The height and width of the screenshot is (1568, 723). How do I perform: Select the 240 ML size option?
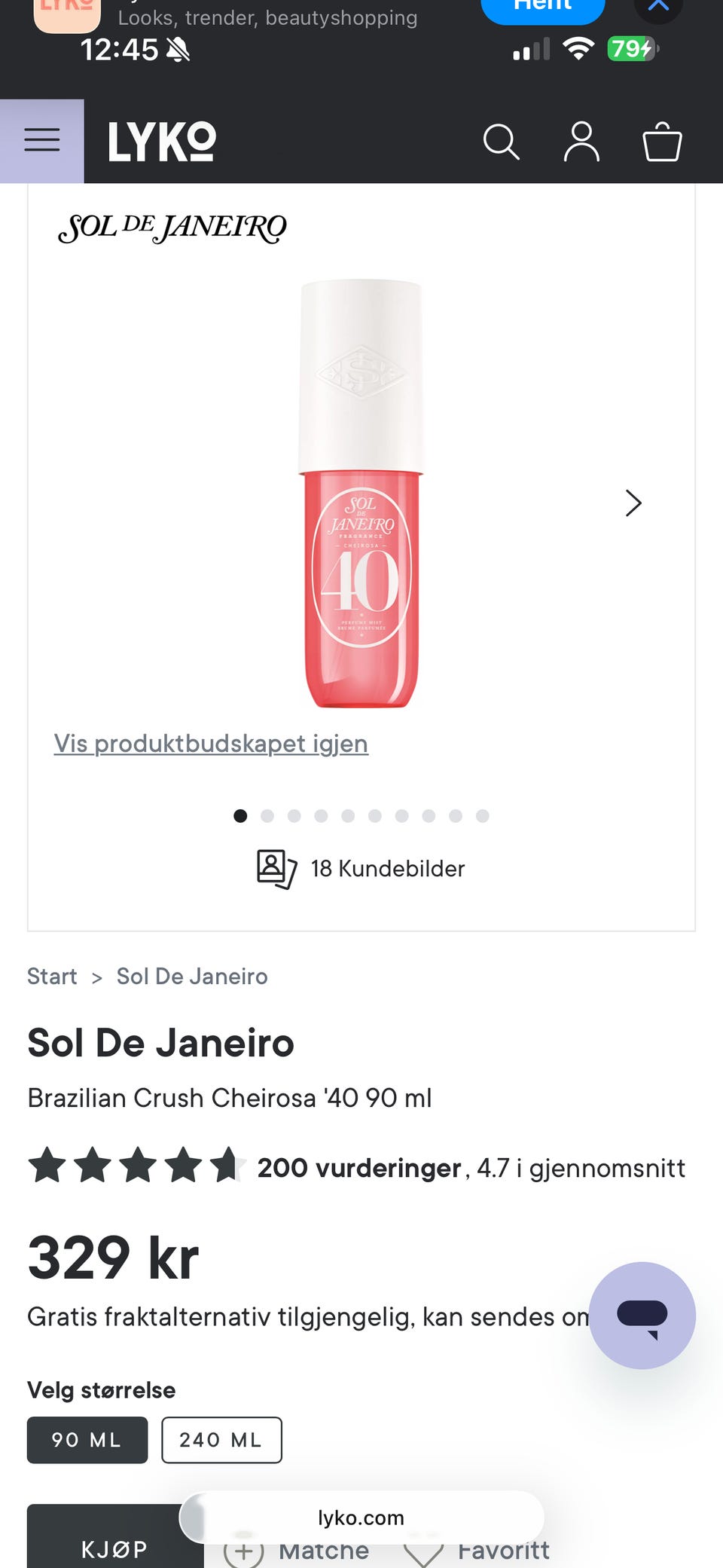point(221,1440)
